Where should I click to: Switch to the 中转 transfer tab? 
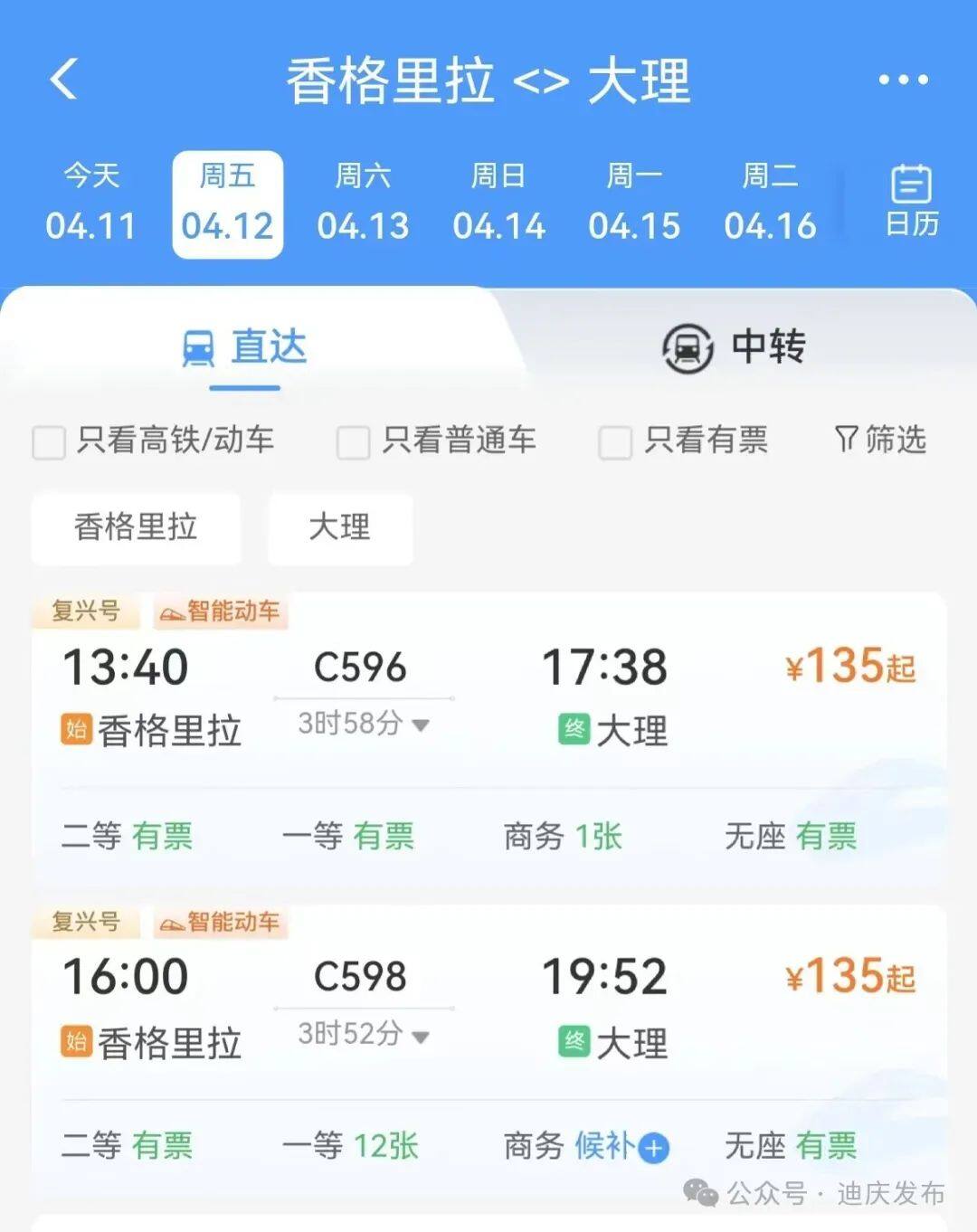tap(734, 347)
